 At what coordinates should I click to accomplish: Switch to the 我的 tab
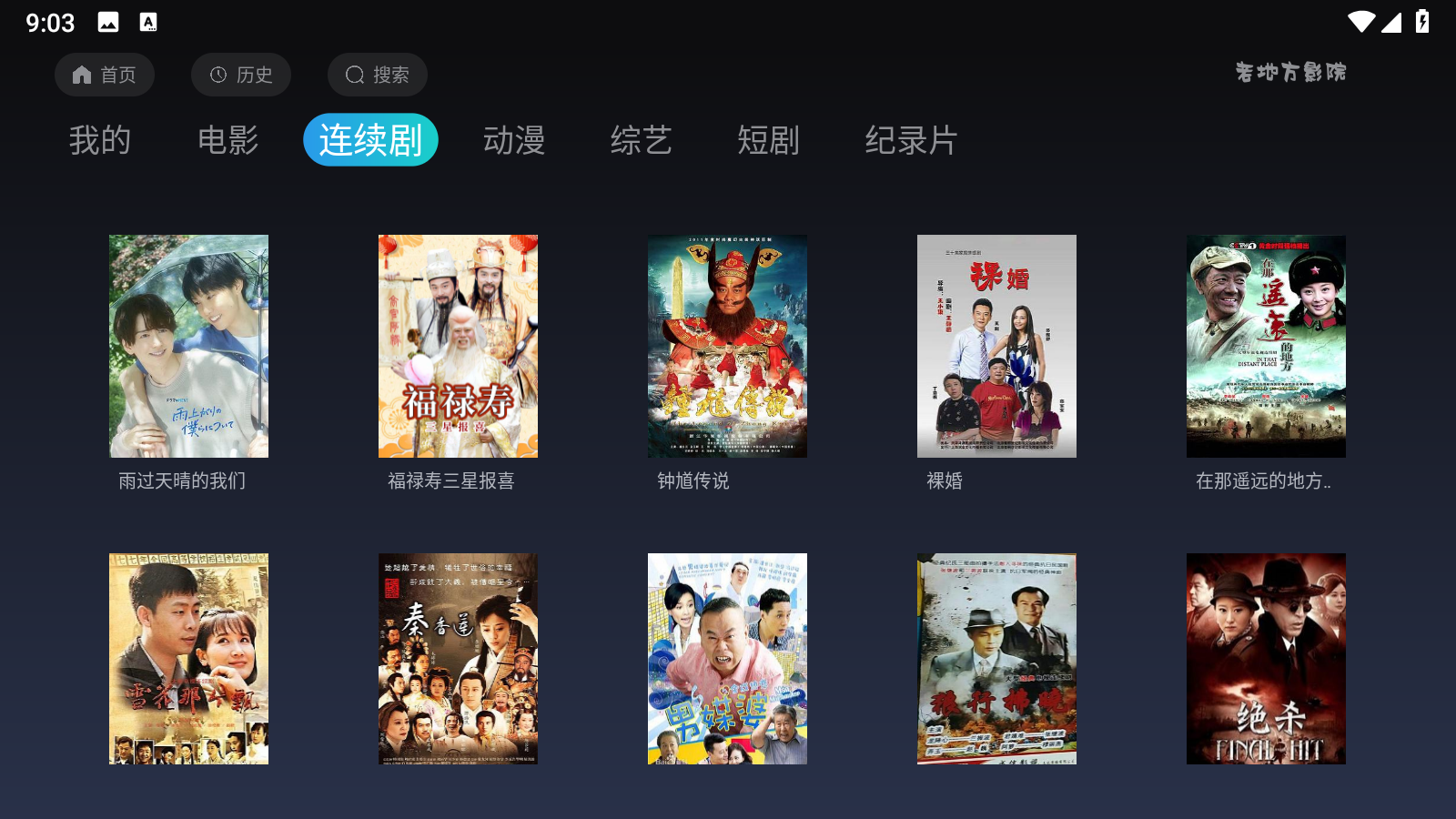point(100,140)
